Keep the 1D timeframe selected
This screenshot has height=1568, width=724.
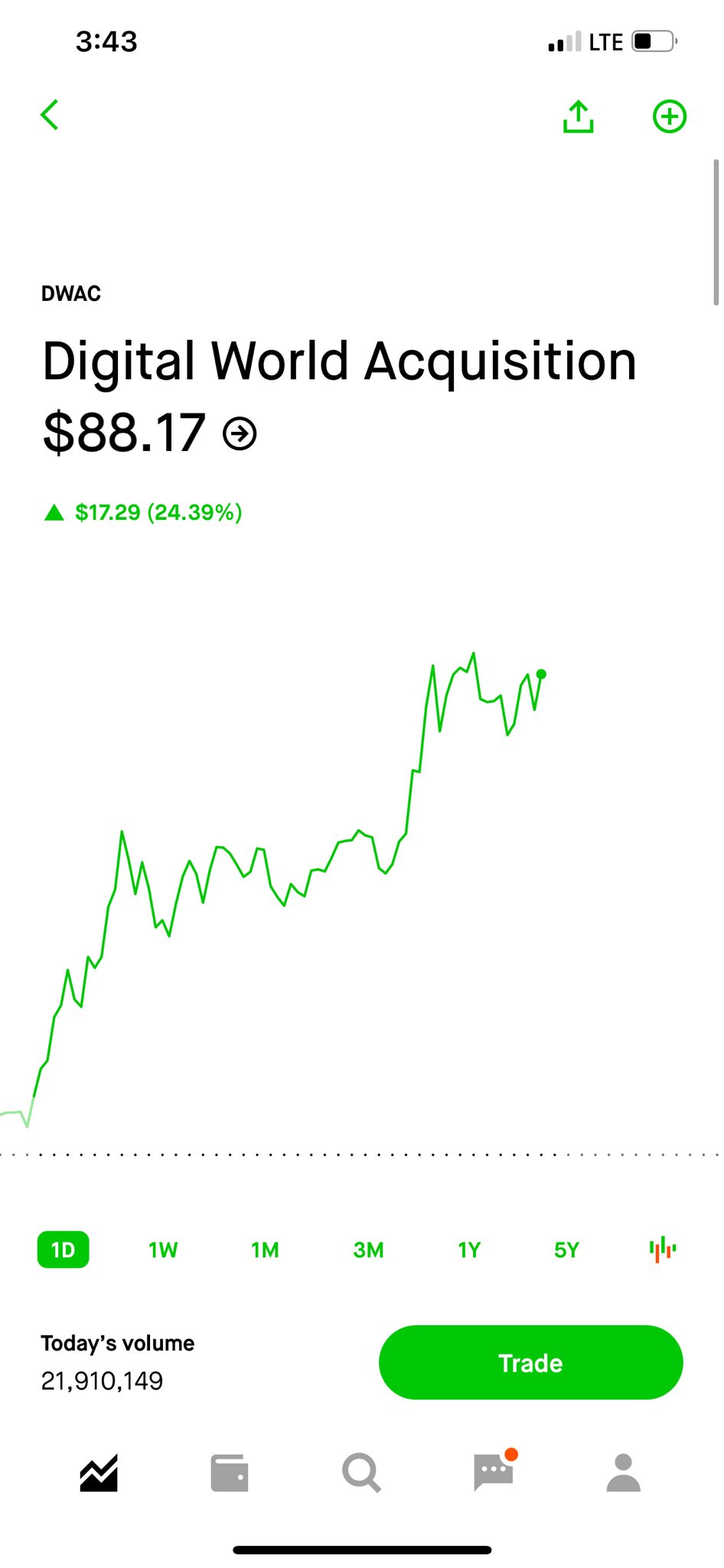(63, 1249)
